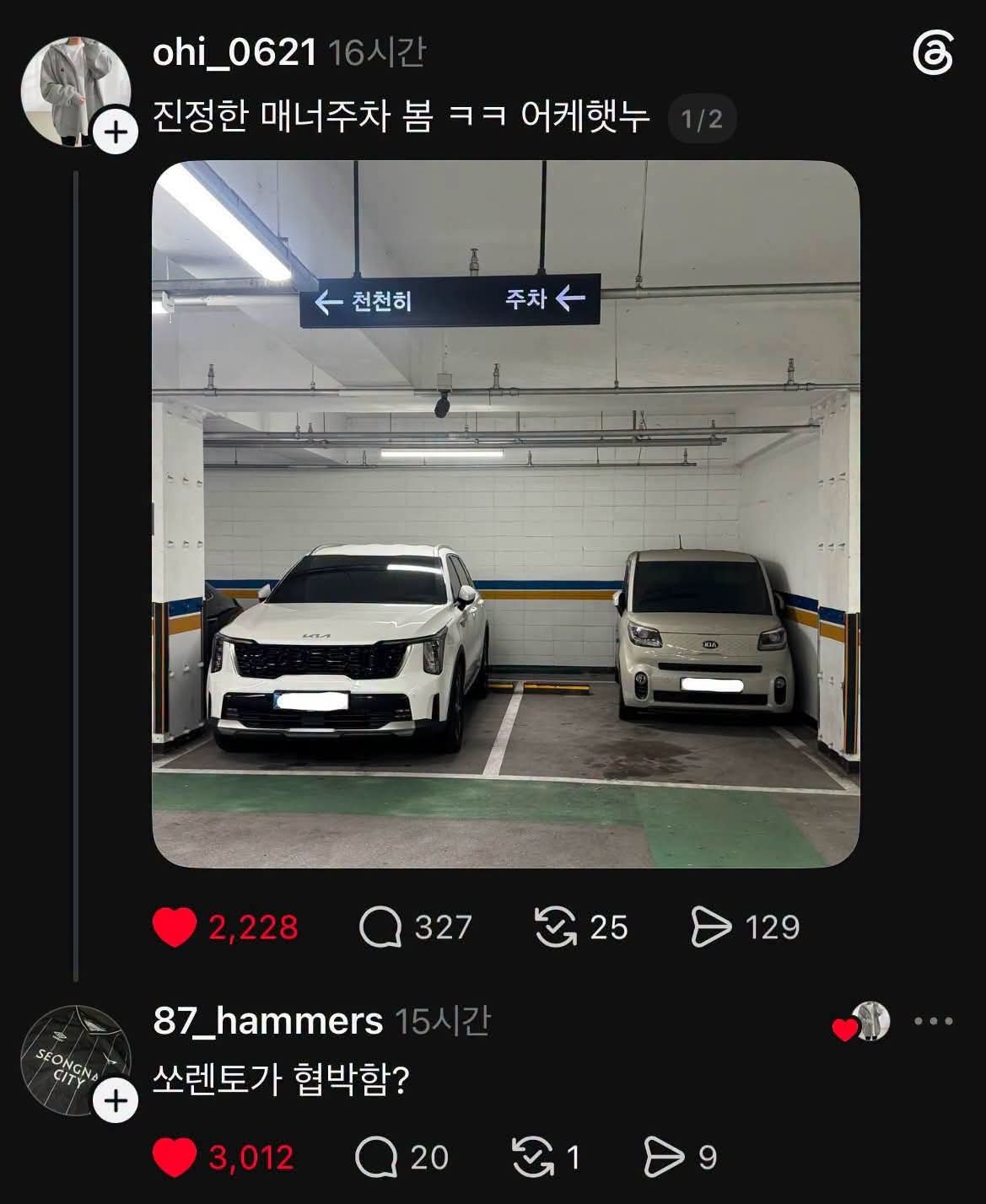Open the three-dot menu on 87_hammers's reply

pyautogui.click(x=934, y=1021)
